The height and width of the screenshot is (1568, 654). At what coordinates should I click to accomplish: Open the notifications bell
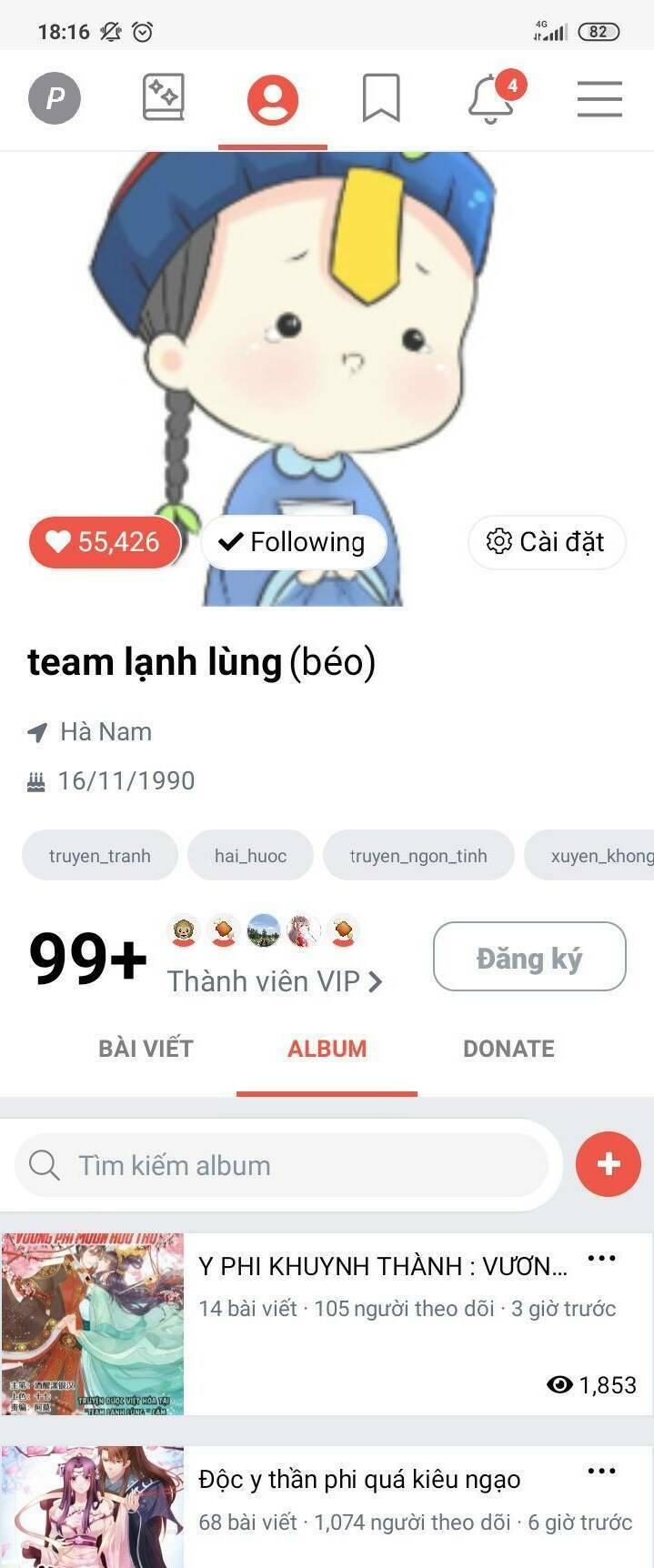(x=492, y=98)
